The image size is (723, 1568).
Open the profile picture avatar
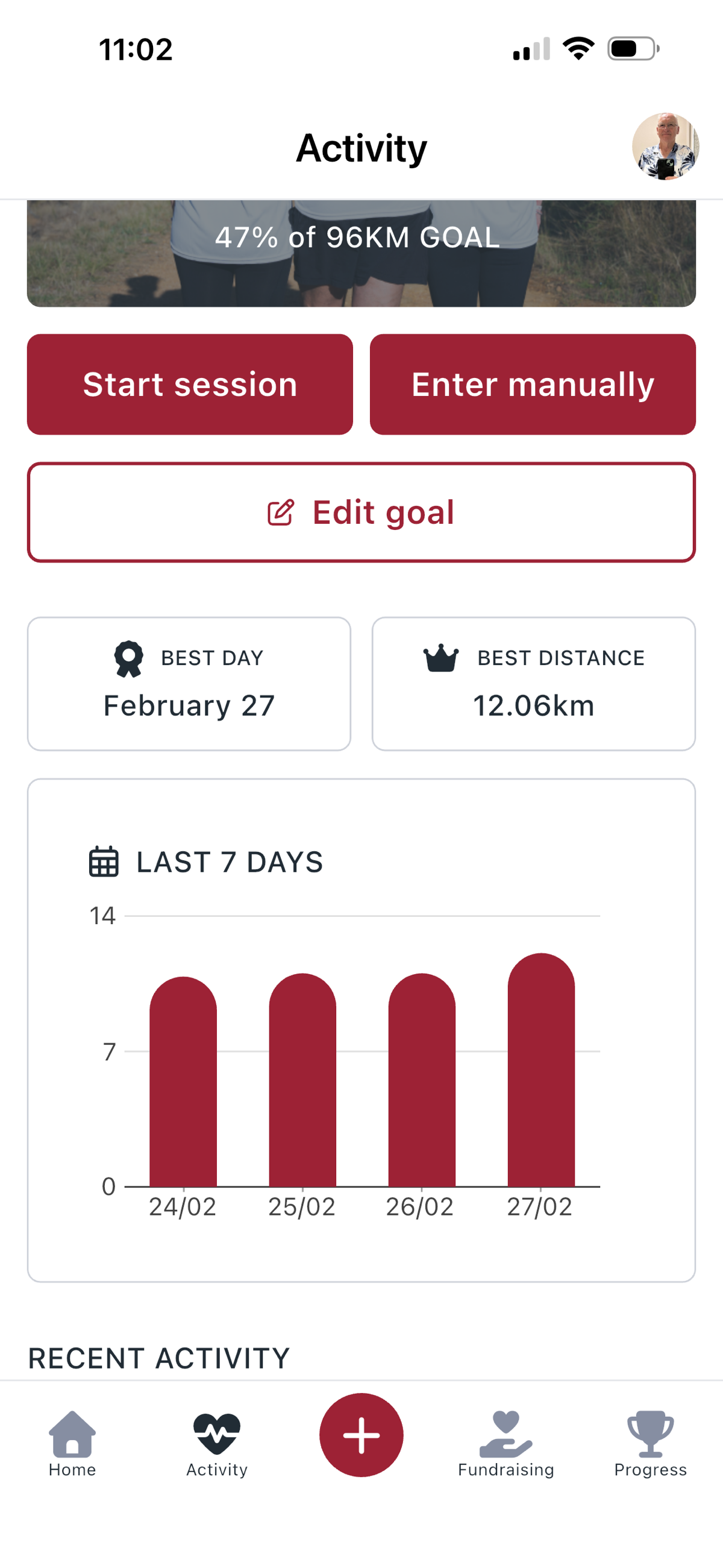(x=665, y=146)
